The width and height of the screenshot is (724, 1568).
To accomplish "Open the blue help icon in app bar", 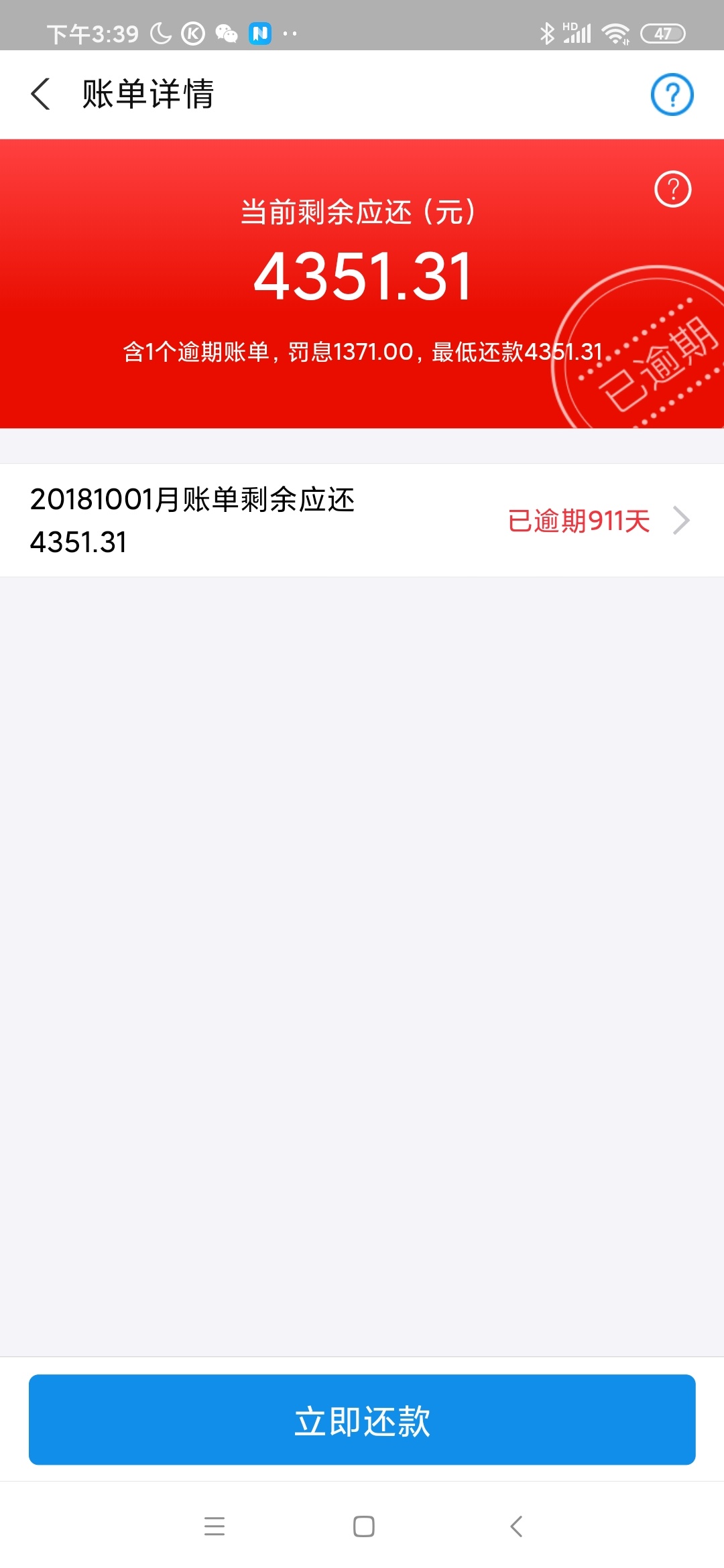I will 672,94.
